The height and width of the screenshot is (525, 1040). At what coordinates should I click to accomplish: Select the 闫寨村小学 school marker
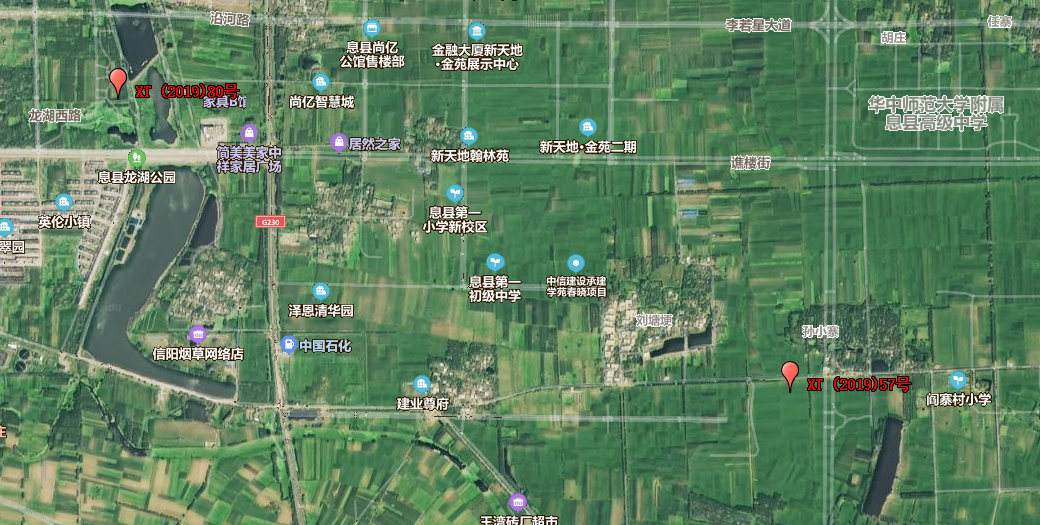[958, 380]
